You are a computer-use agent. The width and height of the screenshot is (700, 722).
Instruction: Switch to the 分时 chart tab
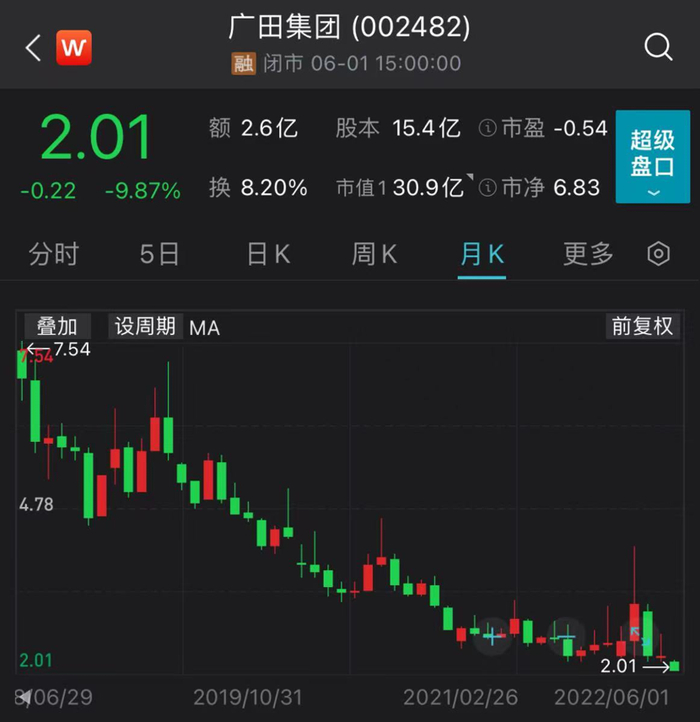53,254
